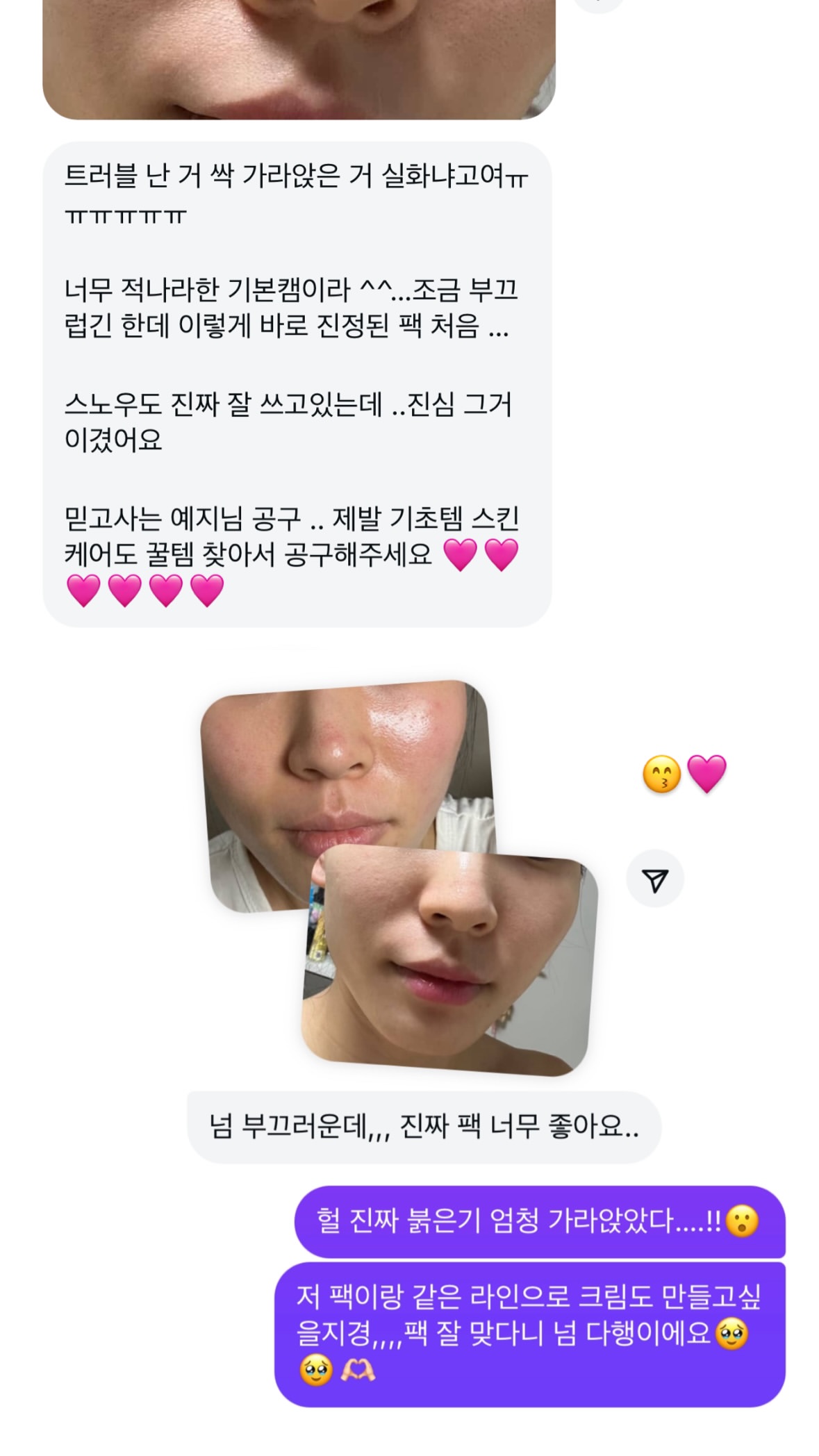Open the cropped photo above the first message

point(299,59)
